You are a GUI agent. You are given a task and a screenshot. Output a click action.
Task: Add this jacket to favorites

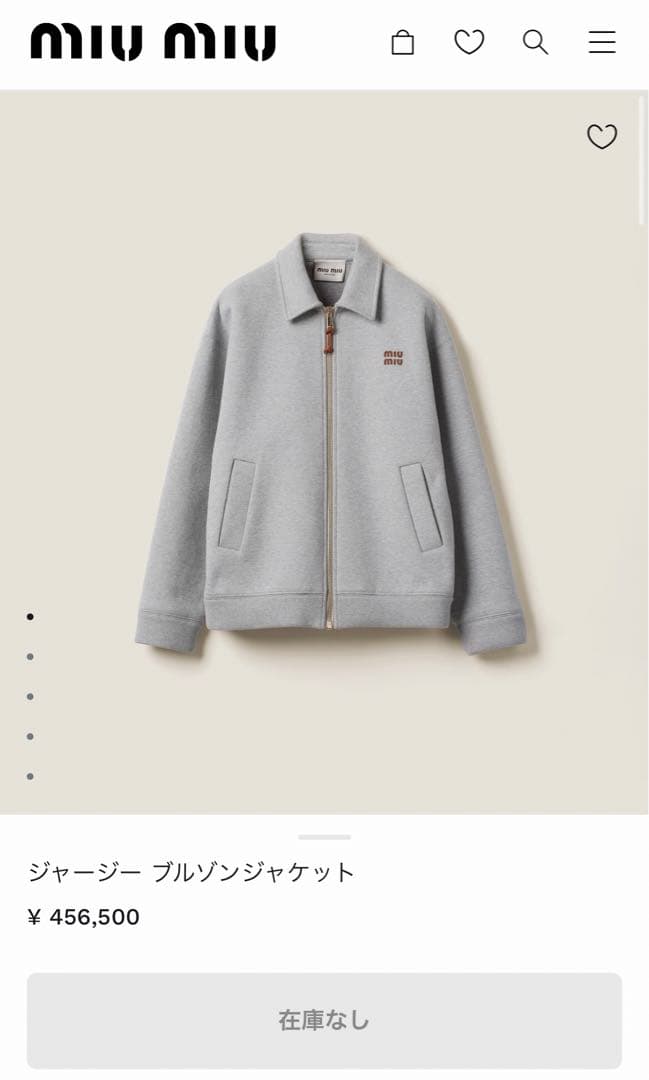click(602, 137)
